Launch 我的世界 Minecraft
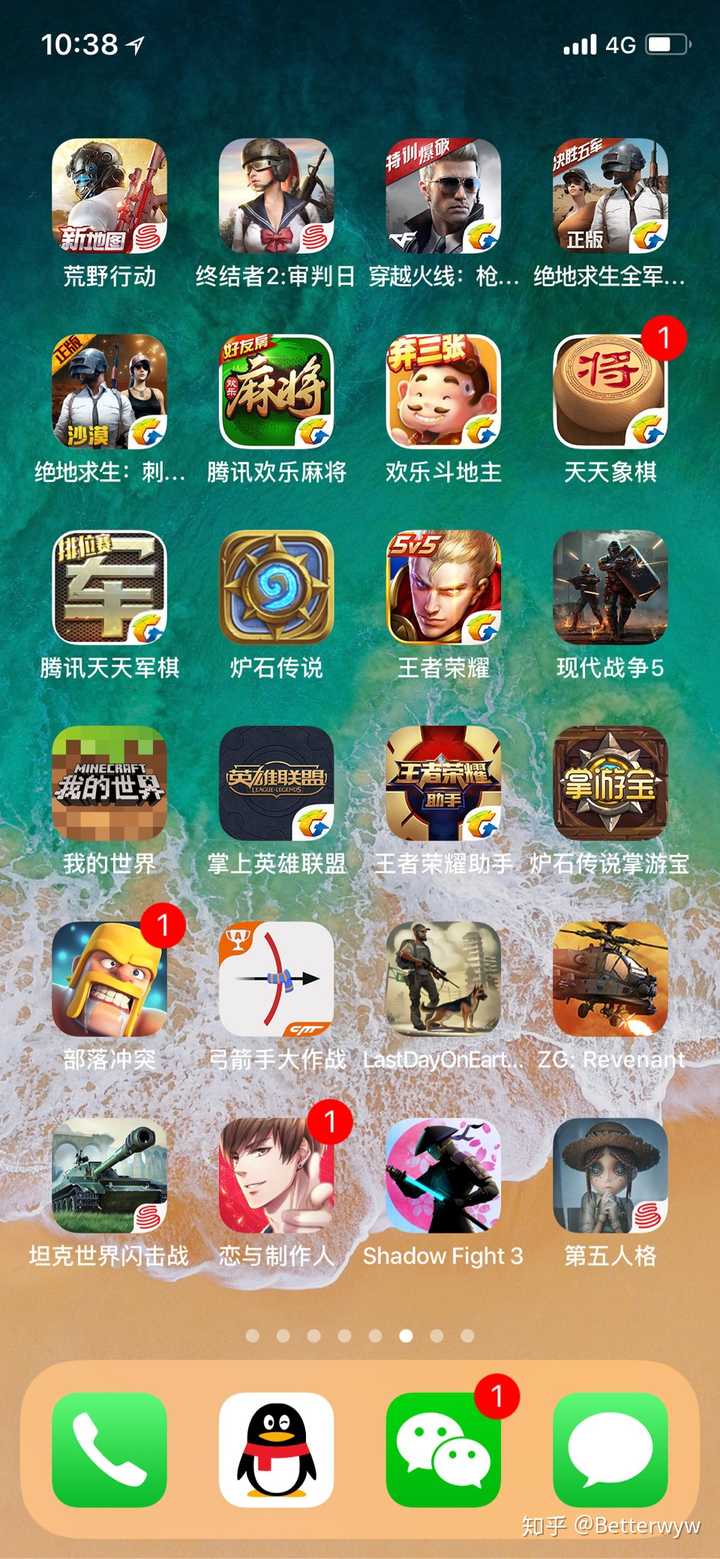Viewport: 720px width, 1559px height. 109,784
